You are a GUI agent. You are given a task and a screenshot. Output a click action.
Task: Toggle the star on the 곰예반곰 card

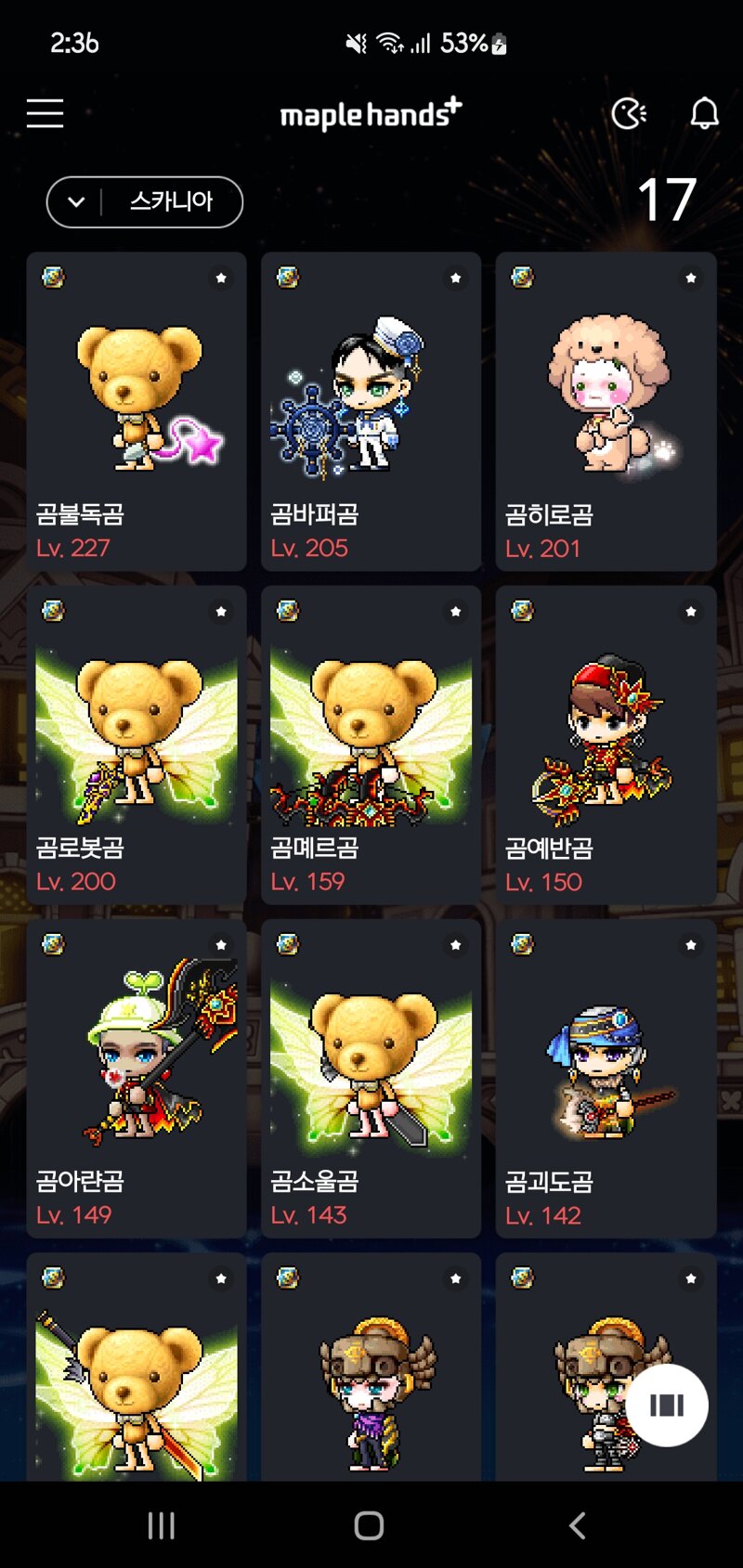[x=690, y=611]
